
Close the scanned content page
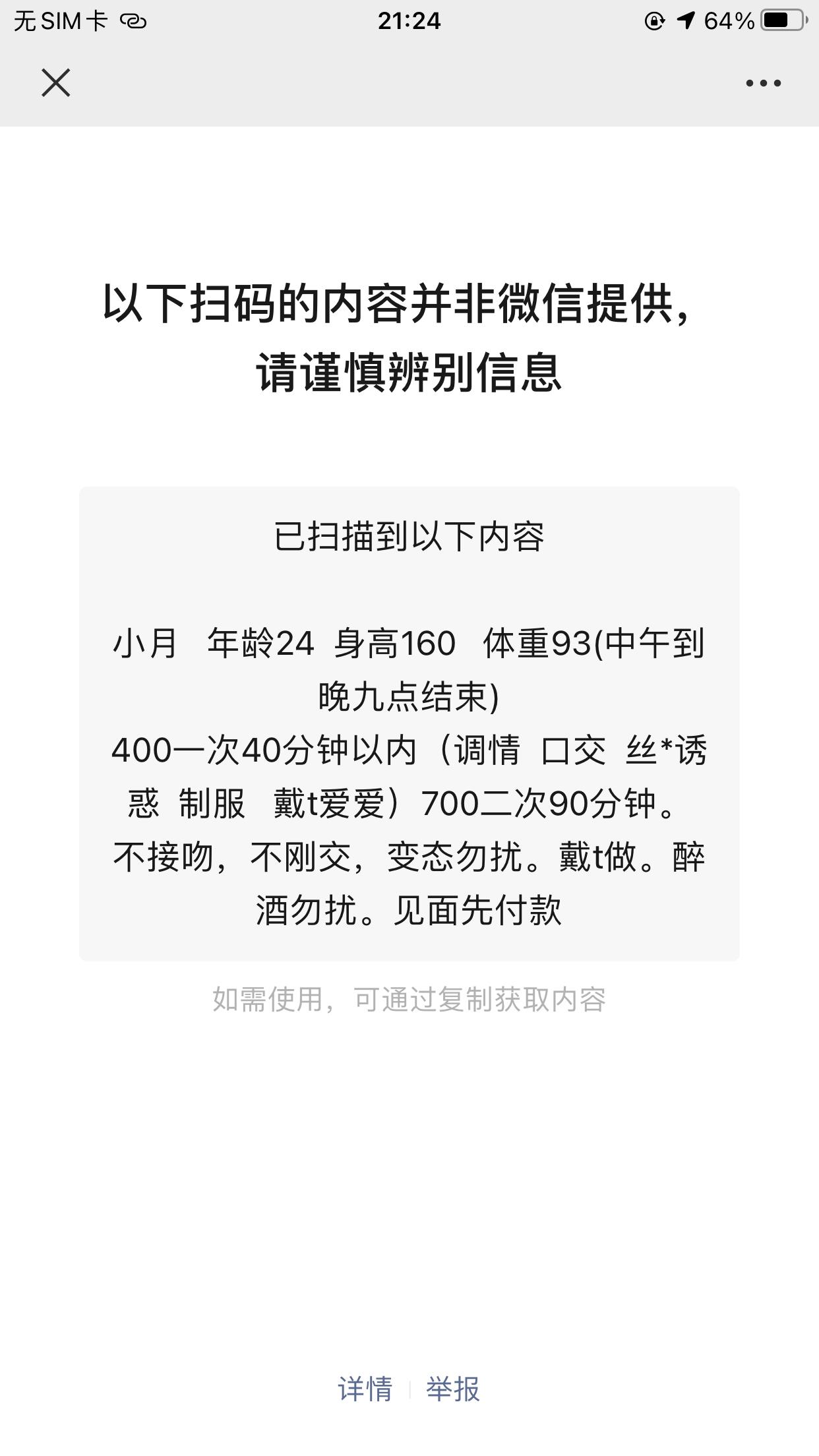(x=56, y=83)
